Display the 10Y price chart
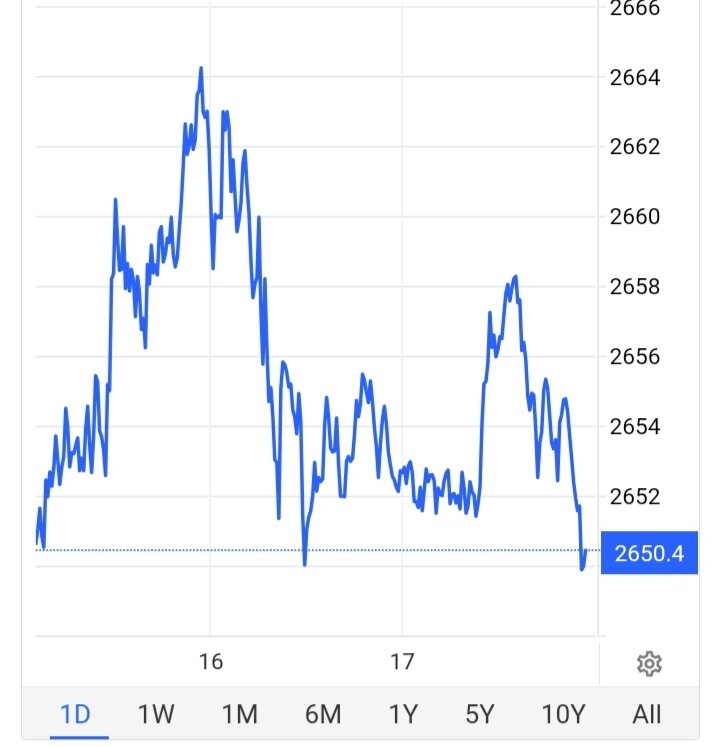This screenshot has height=747, width=720. click(562, 714)
